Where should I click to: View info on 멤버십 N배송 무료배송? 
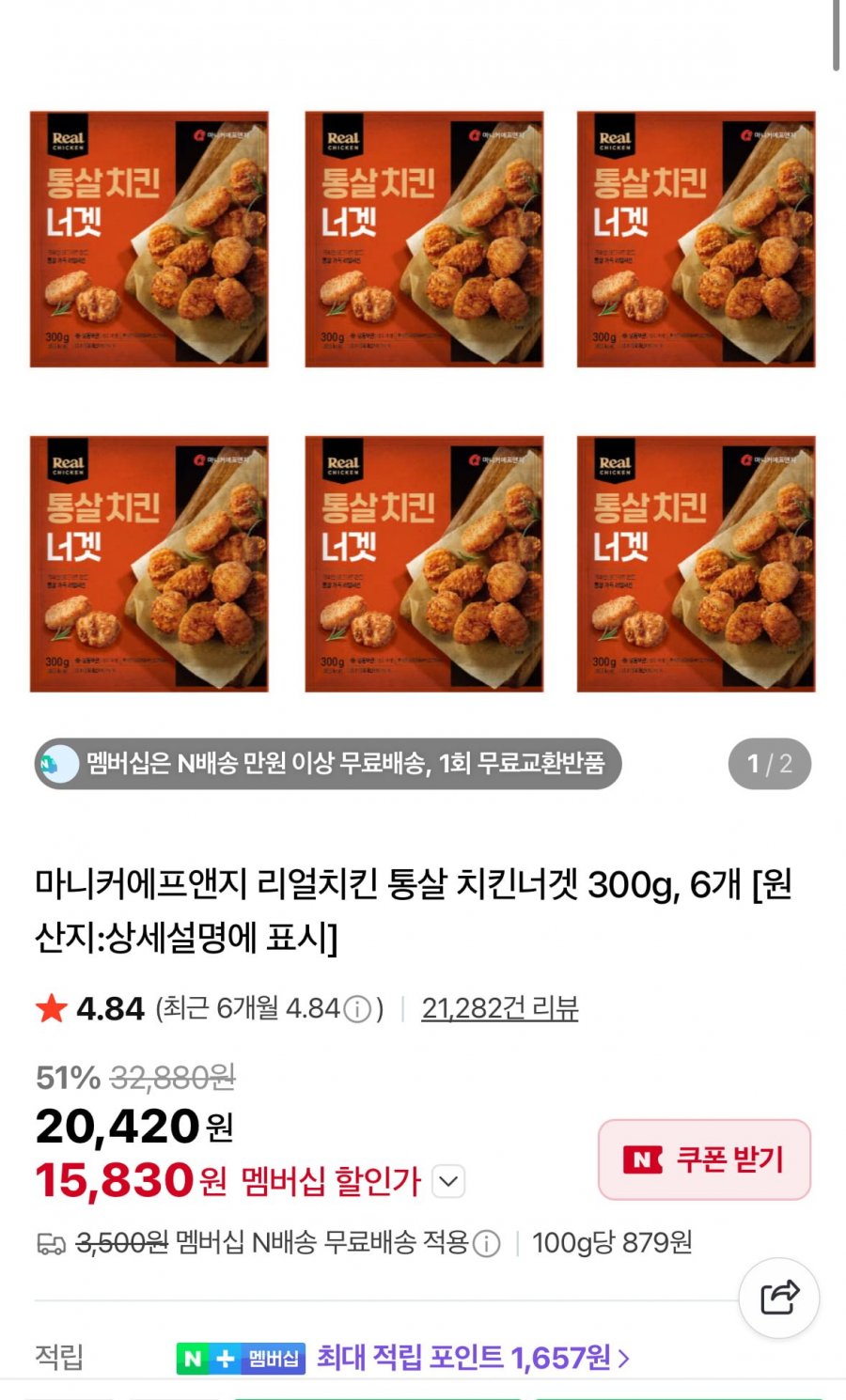tap(486, 1243)
